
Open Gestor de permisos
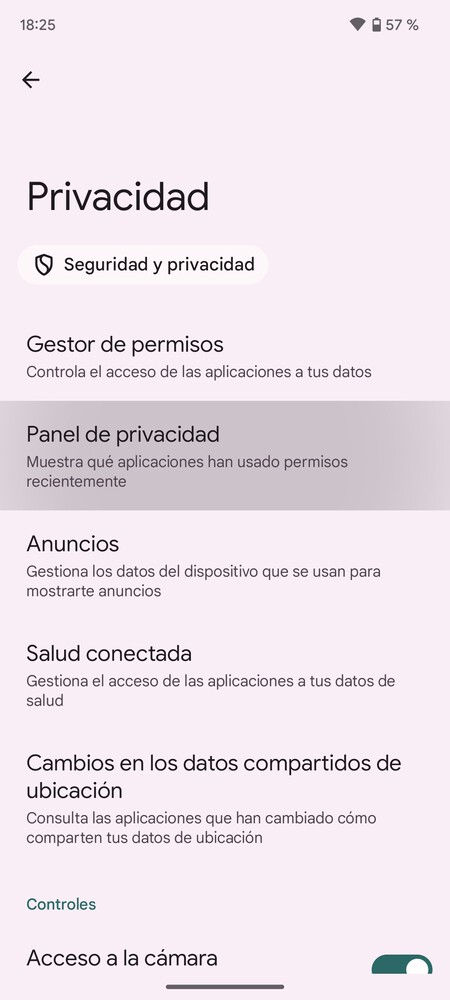pyautogui.click(x=225, y=356)
